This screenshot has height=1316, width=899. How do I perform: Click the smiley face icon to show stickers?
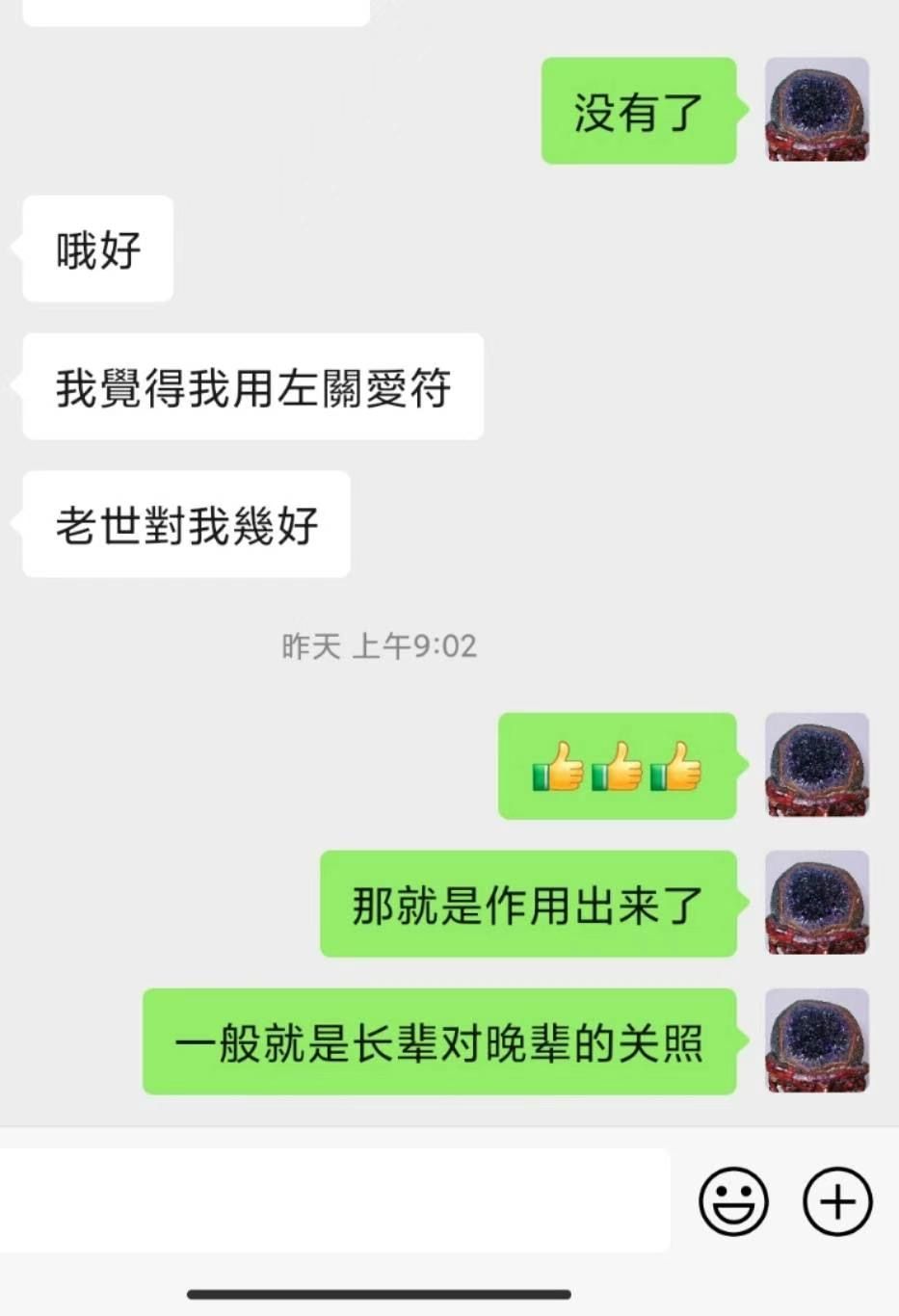pos(733,1200)
